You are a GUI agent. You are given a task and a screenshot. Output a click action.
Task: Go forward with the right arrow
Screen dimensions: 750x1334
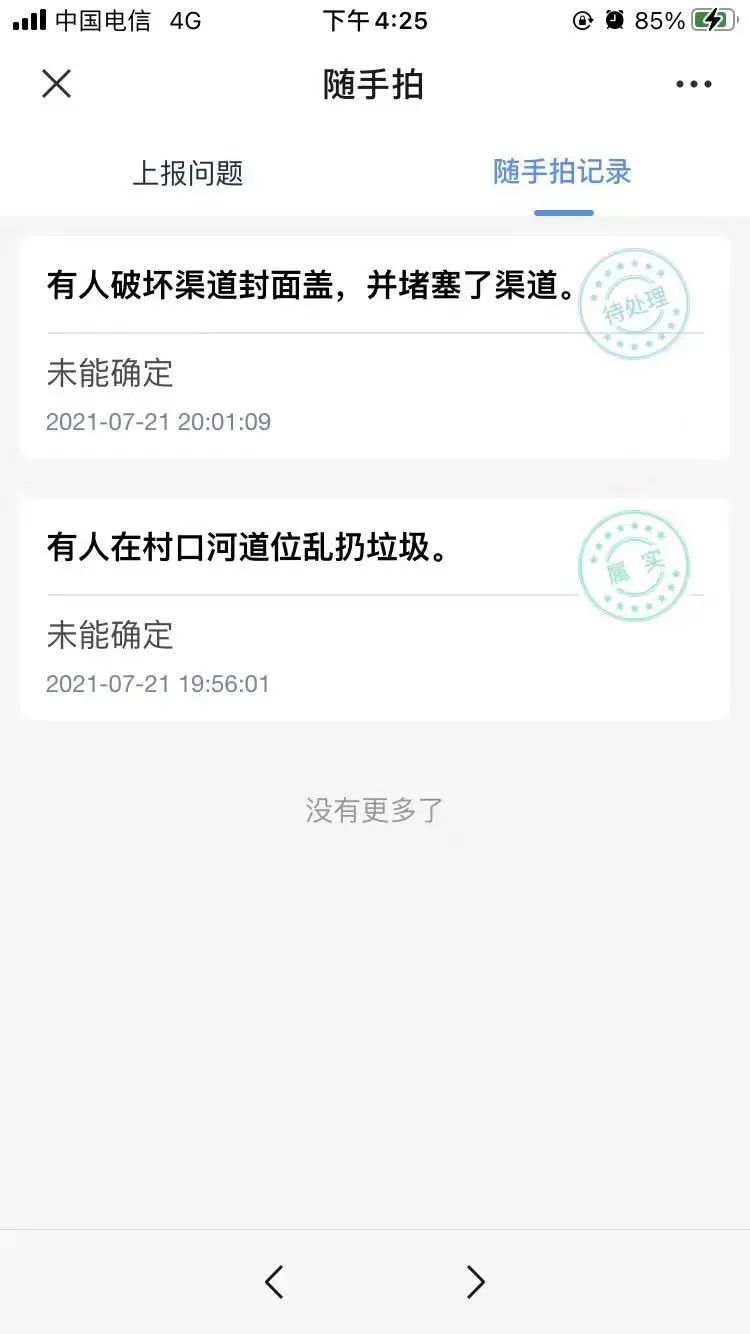click(x=476, y=1281)
